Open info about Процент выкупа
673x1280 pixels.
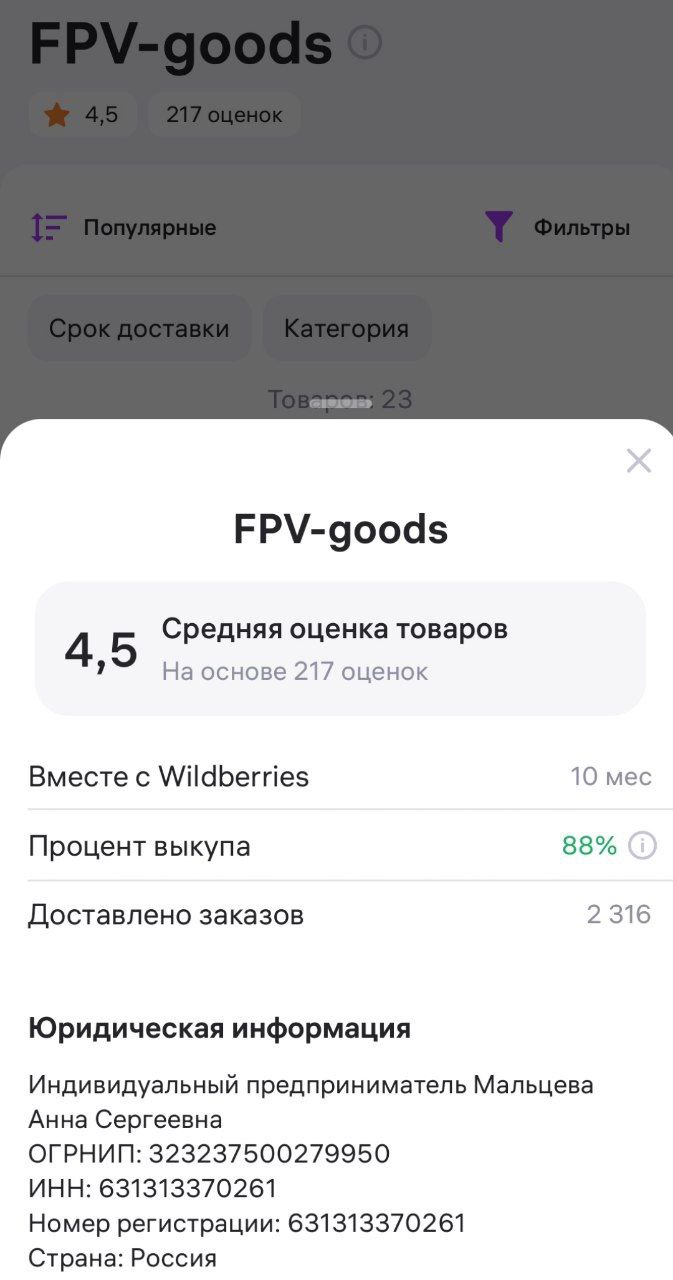(x=642, y=847)
